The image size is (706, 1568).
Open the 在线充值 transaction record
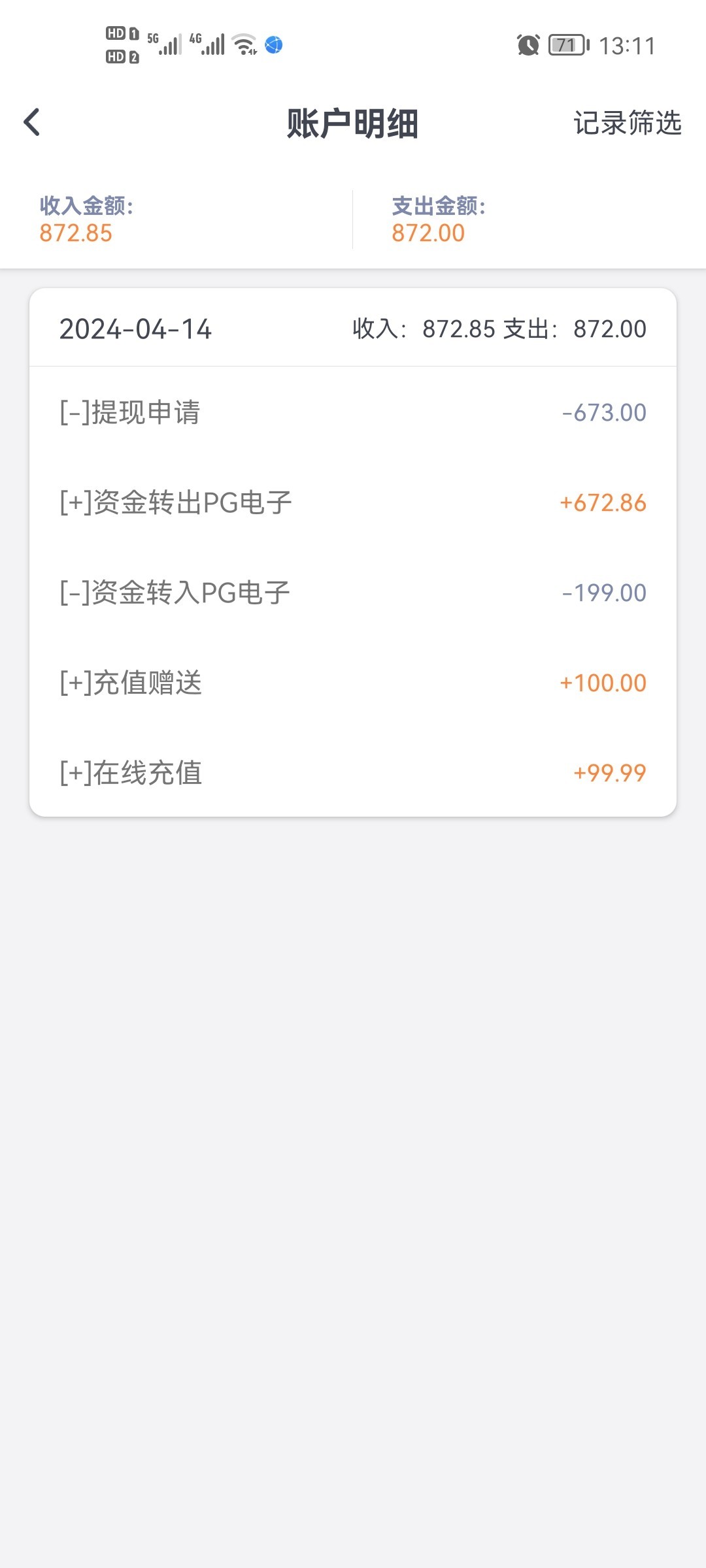[353, 773]
